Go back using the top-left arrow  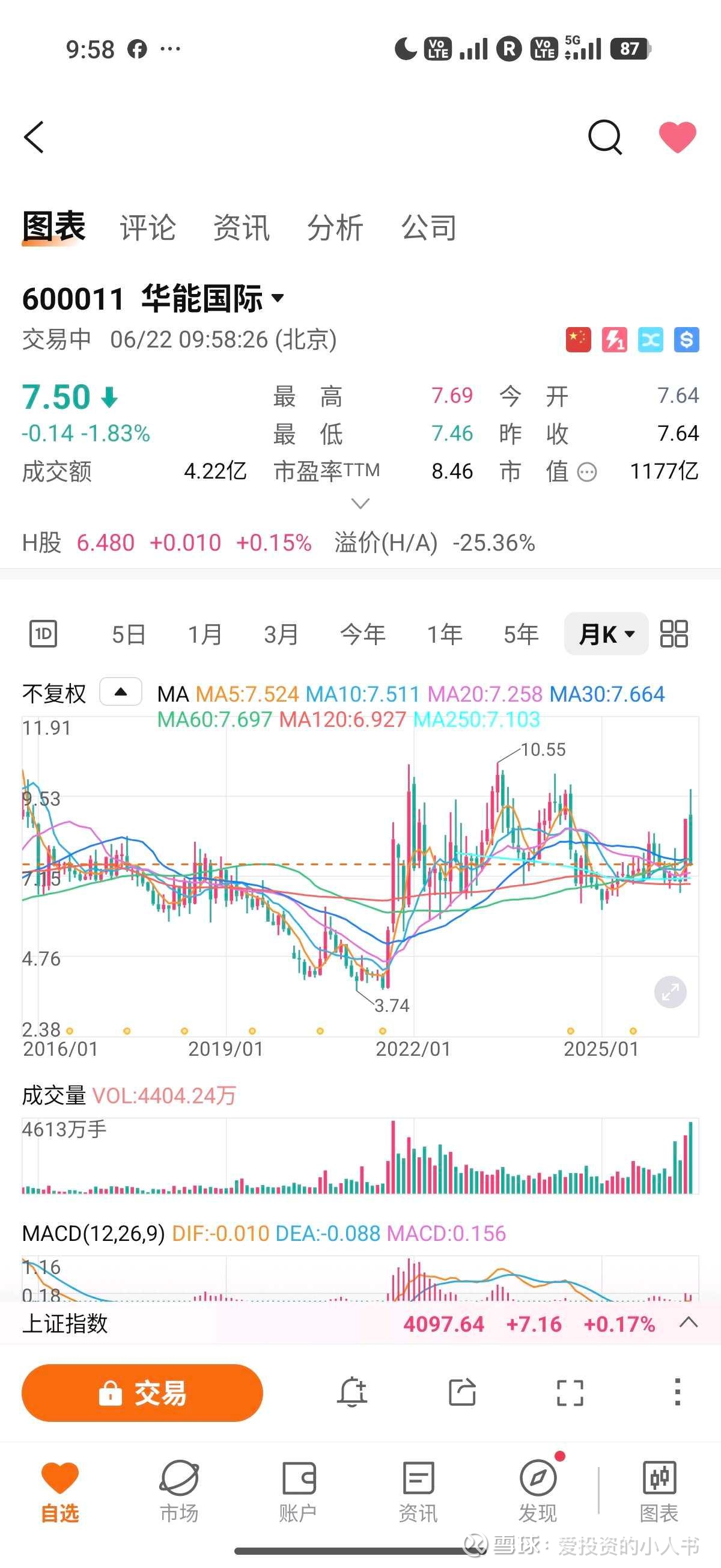point(34,137)
